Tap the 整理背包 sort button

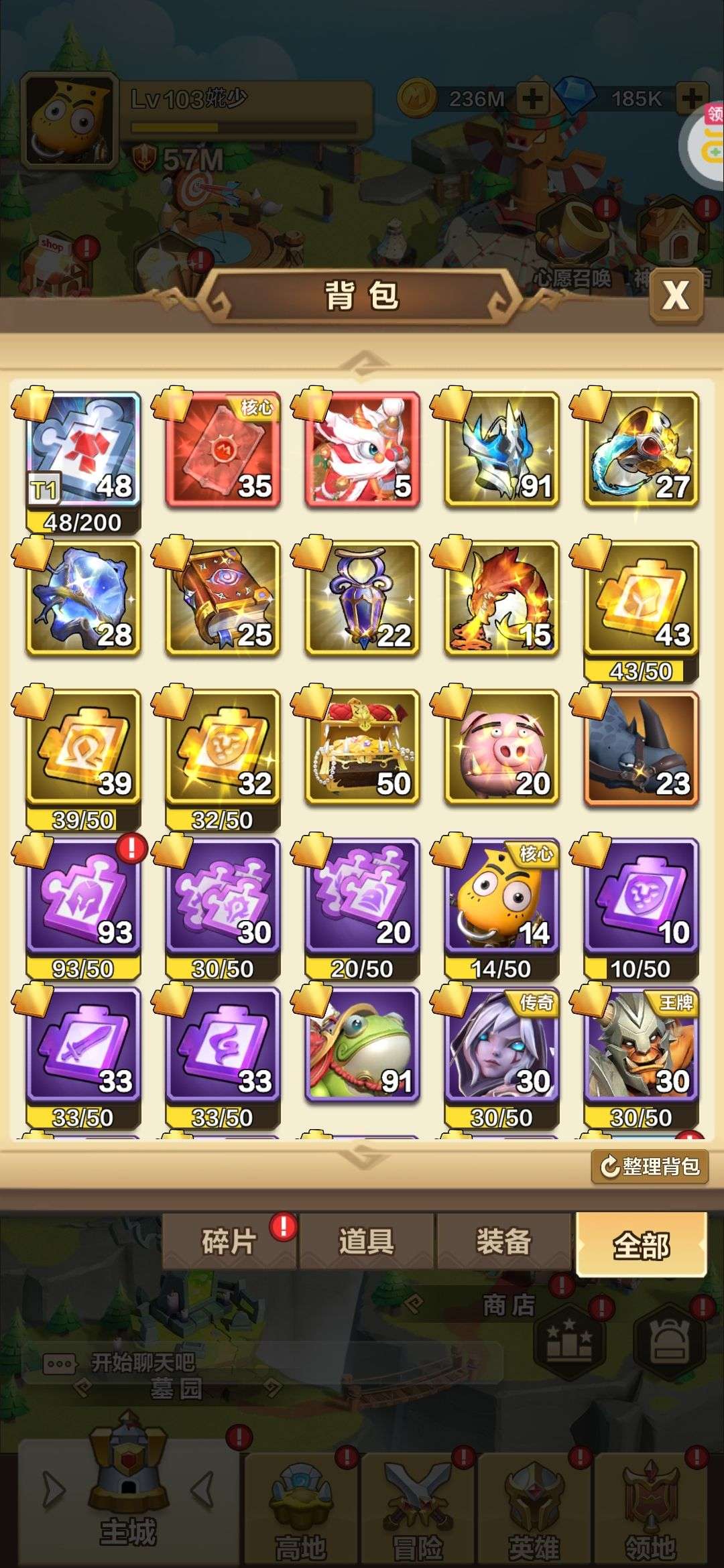coord(650,1167)
